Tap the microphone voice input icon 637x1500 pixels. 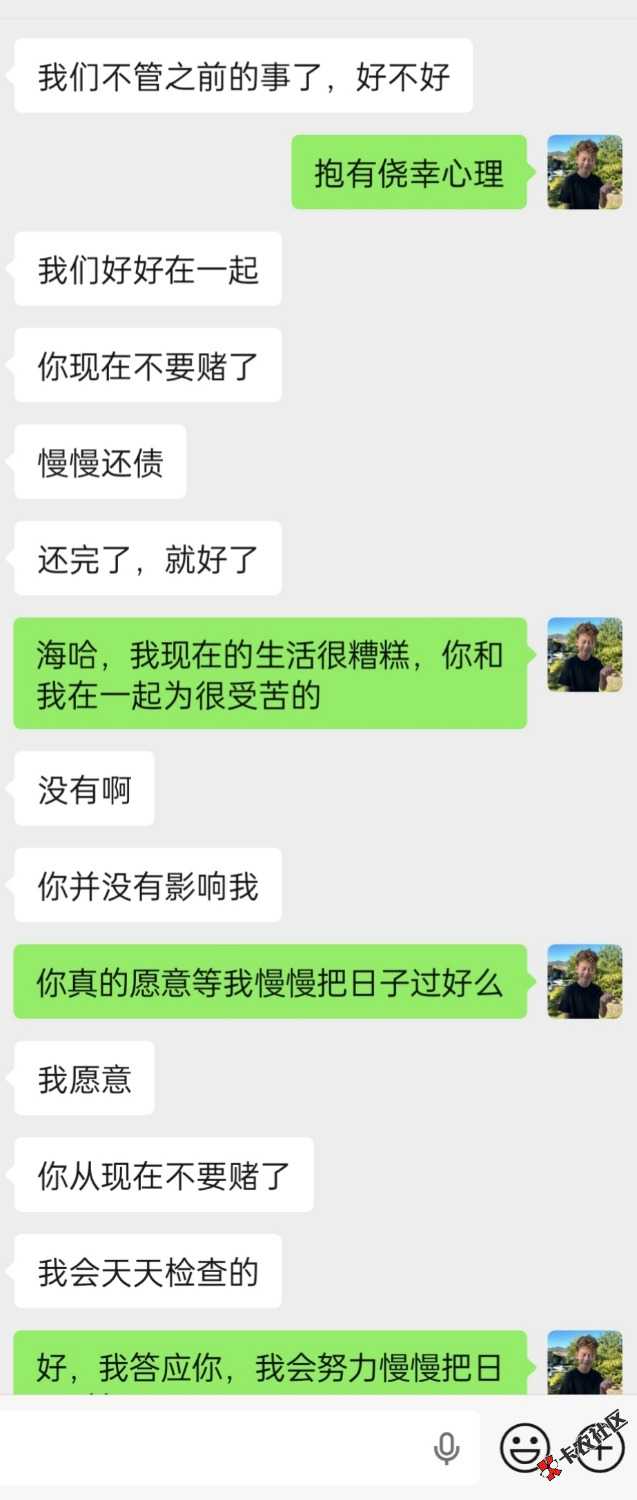(446, 1447)
